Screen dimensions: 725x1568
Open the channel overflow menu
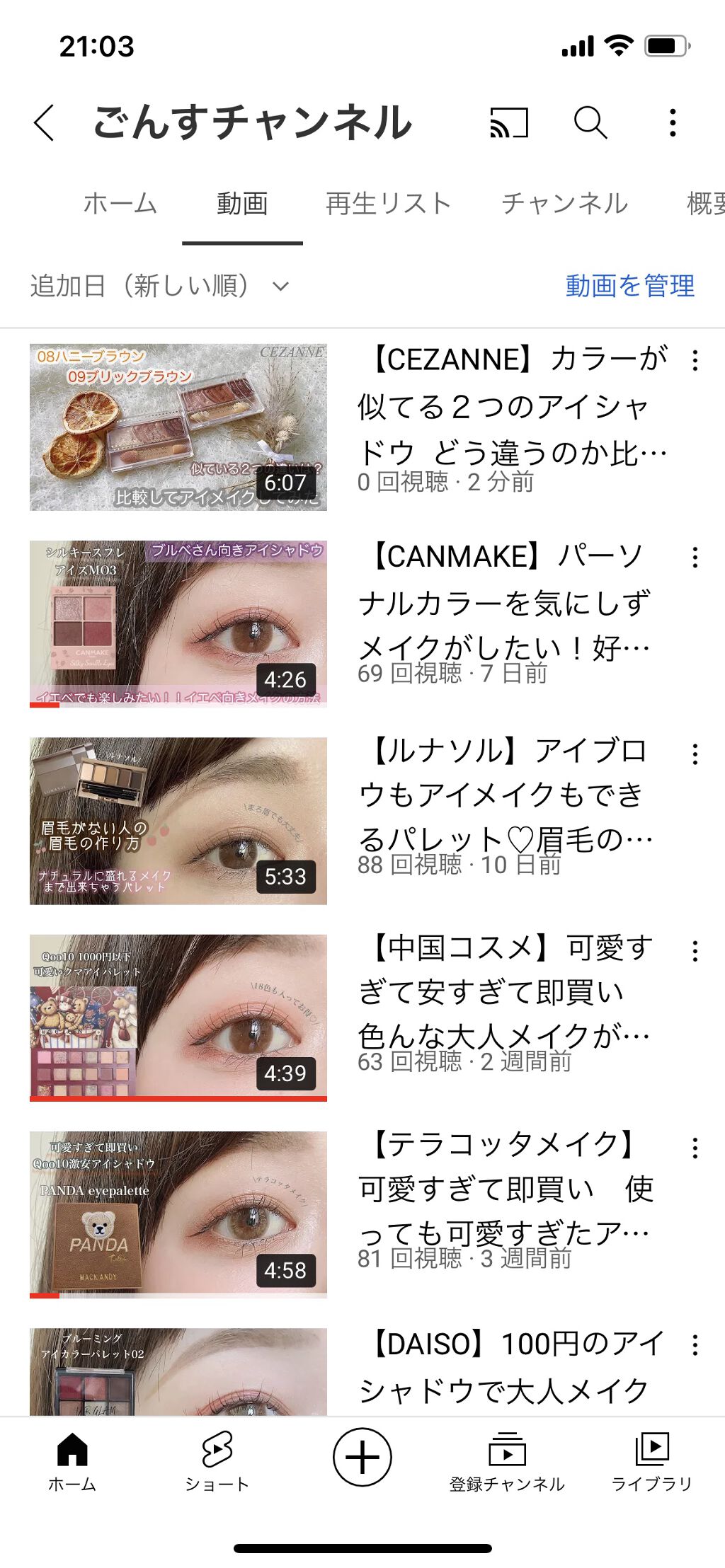tap(674, 123)
